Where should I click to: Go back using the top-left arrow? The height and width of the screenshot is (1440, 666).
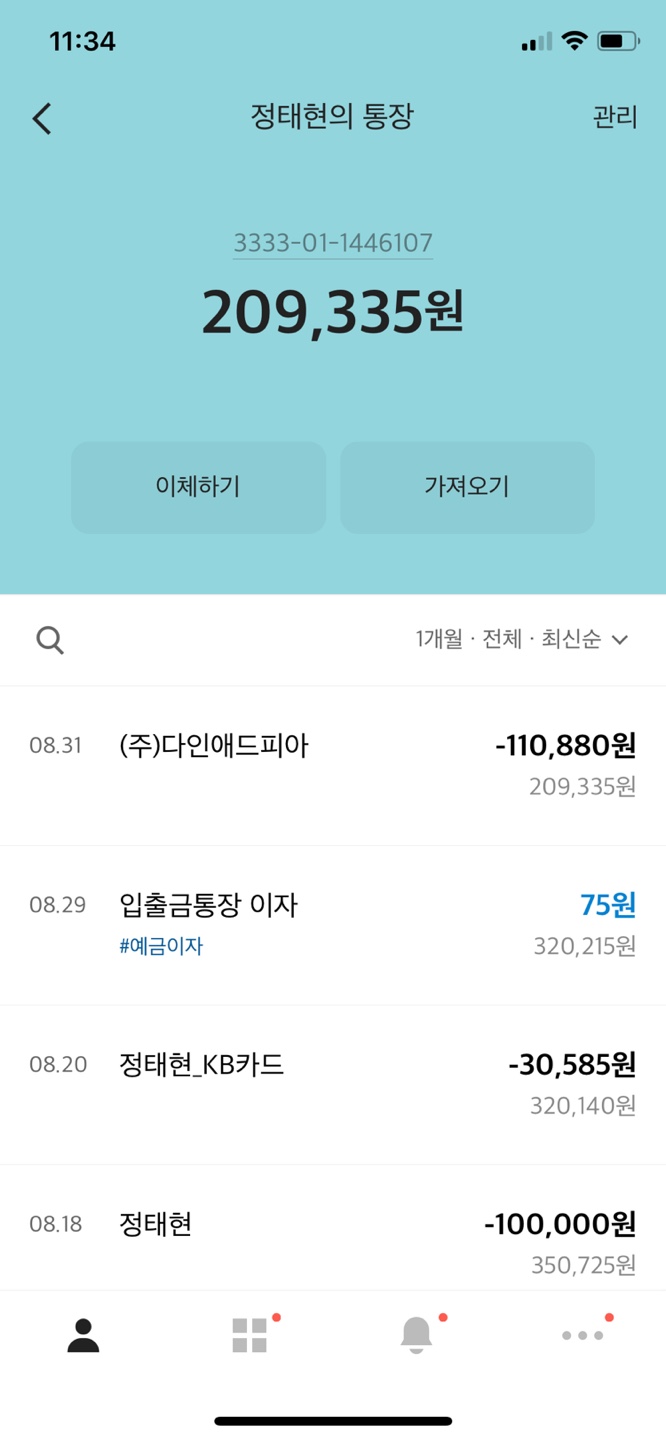[42, 118]
